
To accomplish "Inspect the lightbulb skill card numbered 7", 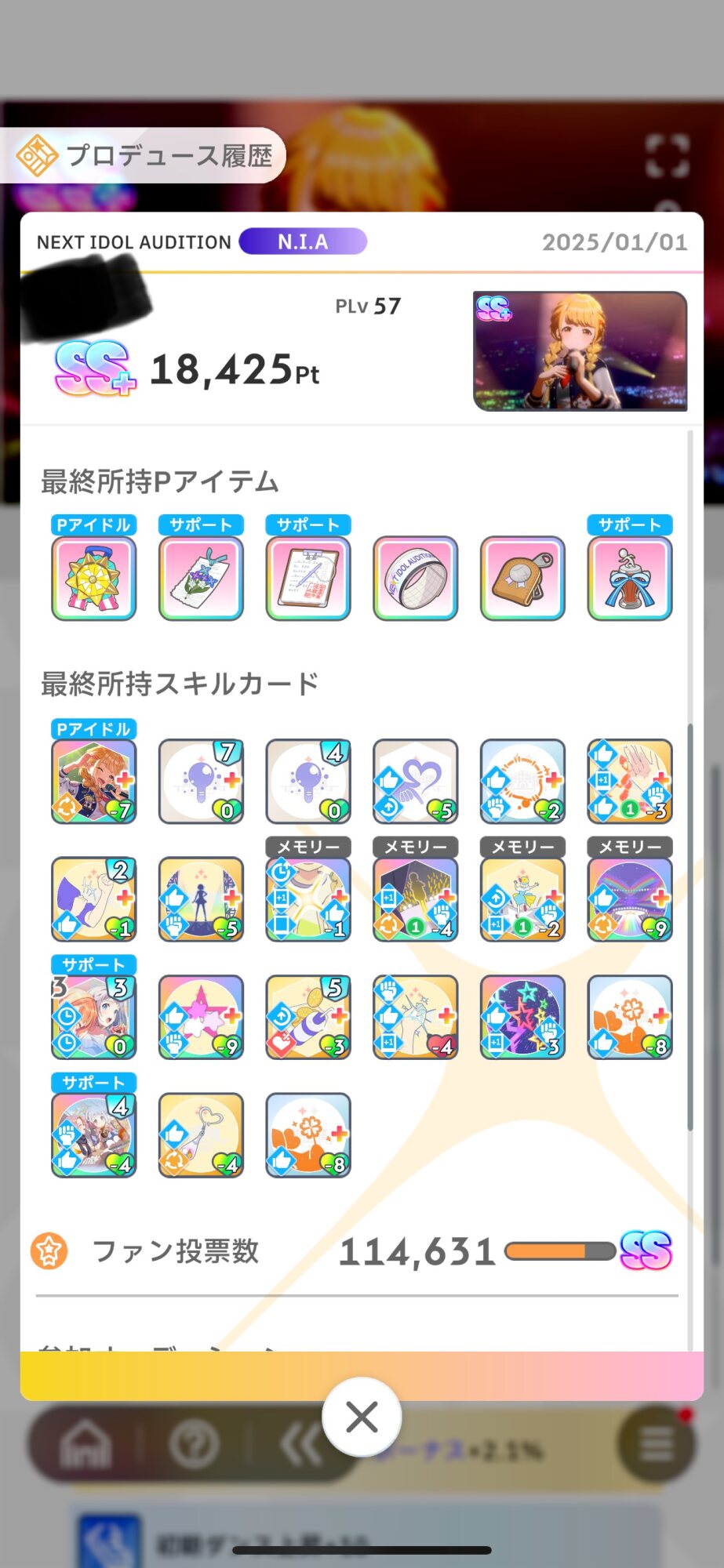I will 201,782.
